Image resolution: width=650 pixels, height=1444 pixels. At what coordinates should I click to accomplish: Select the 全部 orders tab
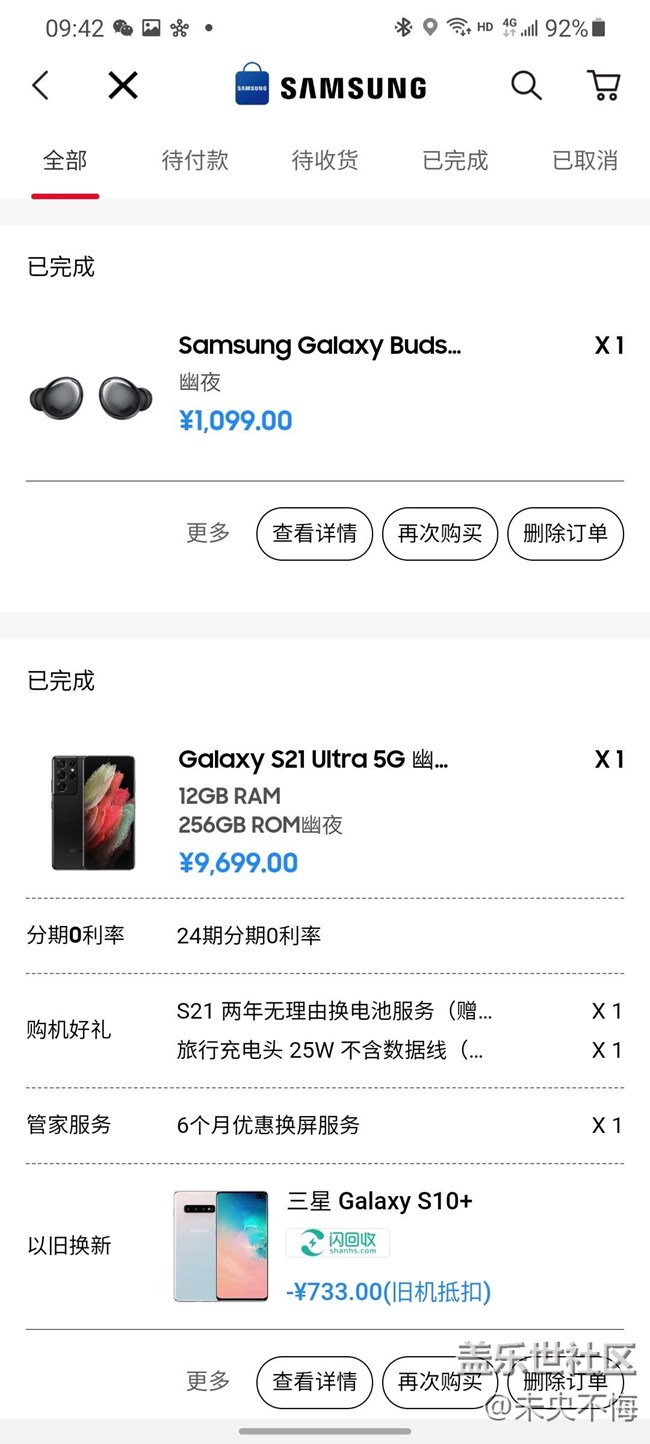point(65,160)
